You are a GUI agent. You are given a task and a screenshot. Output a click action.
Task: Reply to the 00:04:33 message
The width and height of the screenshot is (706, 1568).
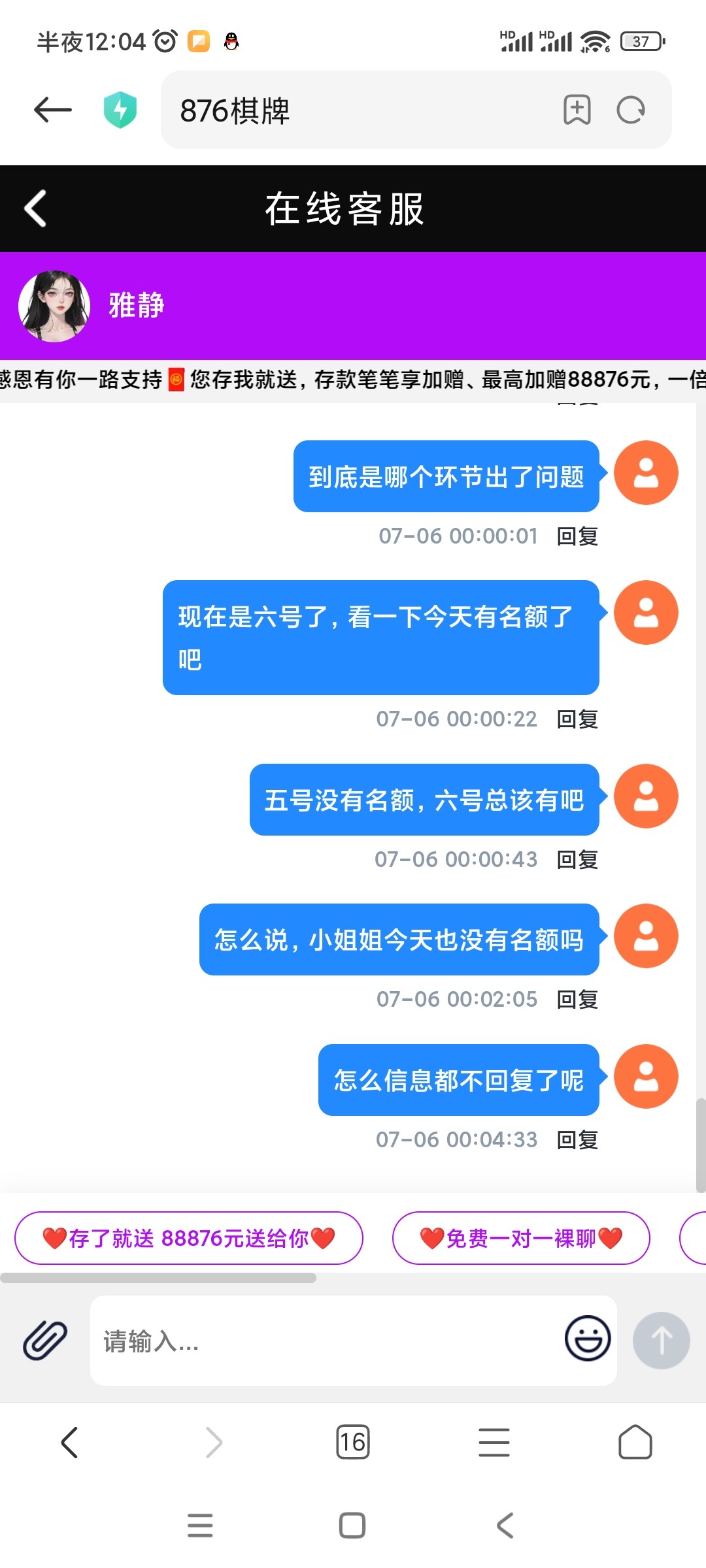[x=577, y=1140]
